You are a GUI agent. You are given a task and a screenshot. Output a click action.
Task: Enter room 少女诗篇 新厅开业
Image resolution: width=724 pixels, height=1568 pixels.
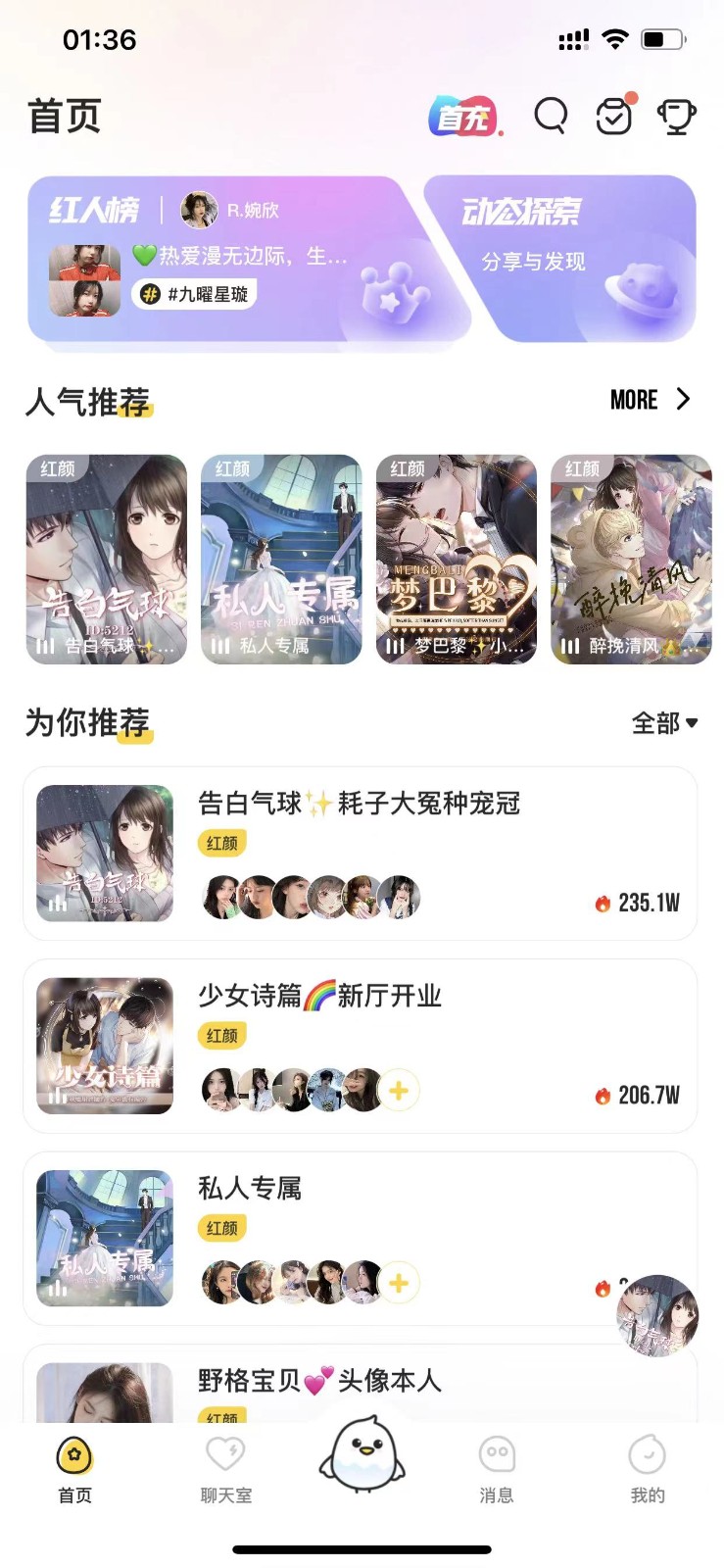coord(360,1045)
